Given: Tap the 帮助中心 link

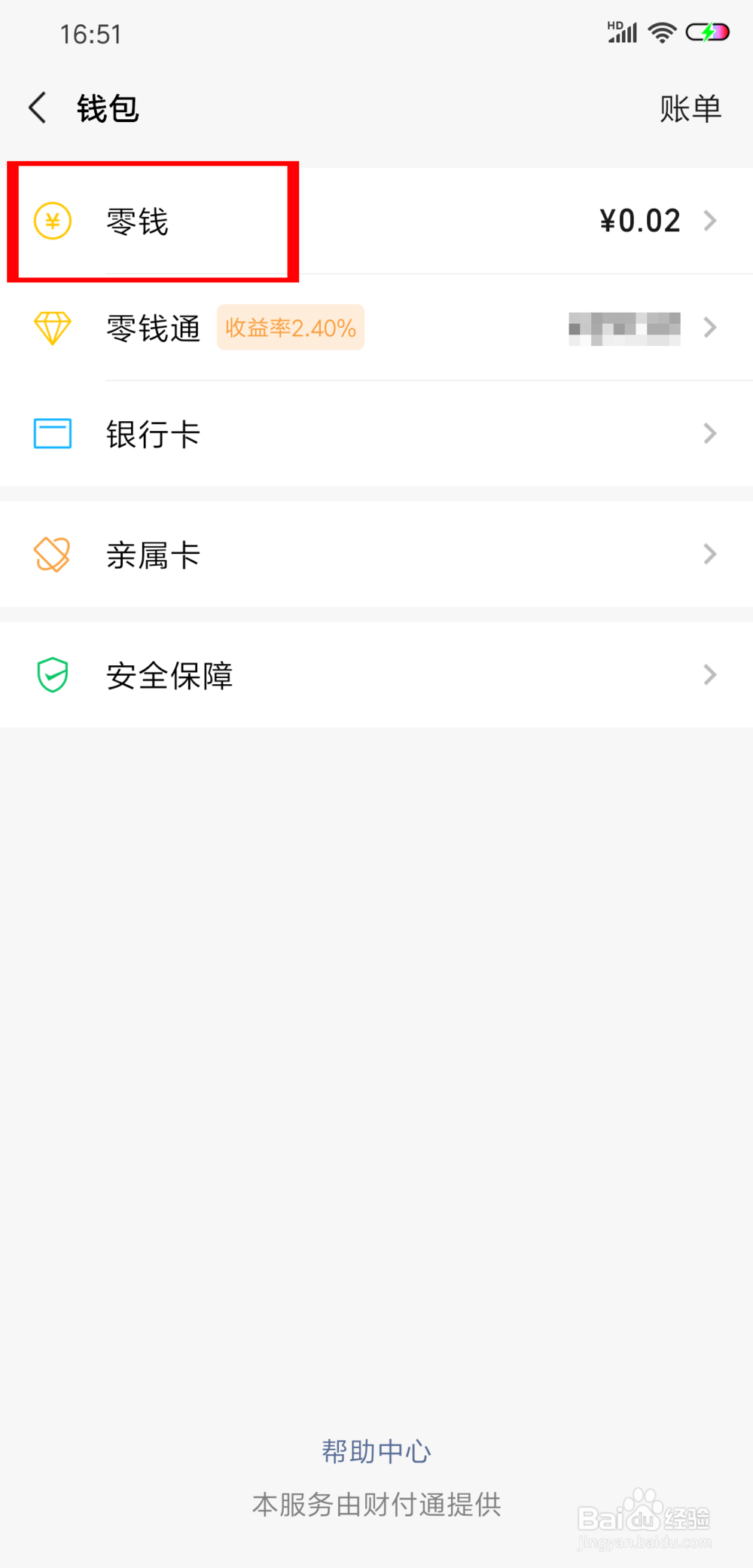Looking at the screenshot, I should coord(376,1451).
